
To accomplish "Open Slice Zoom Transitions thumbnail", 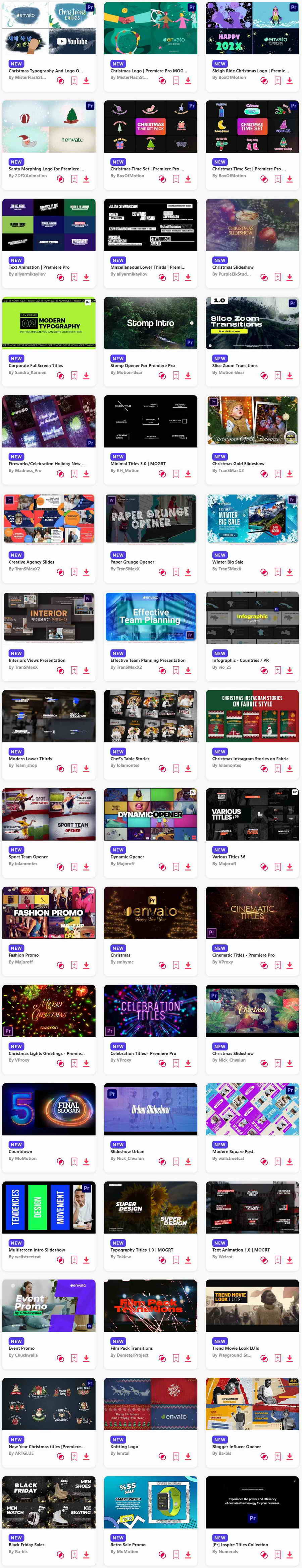I will coord(252,323).
